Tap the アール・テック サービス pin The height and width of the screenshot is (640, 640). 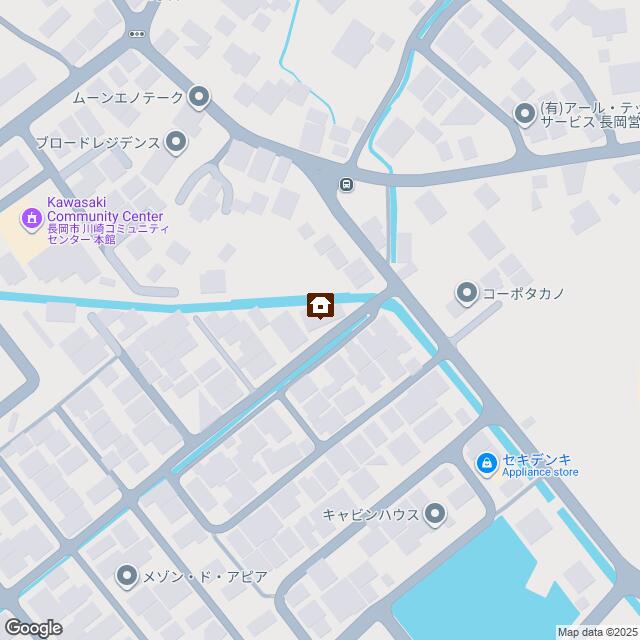pos(525,115)
